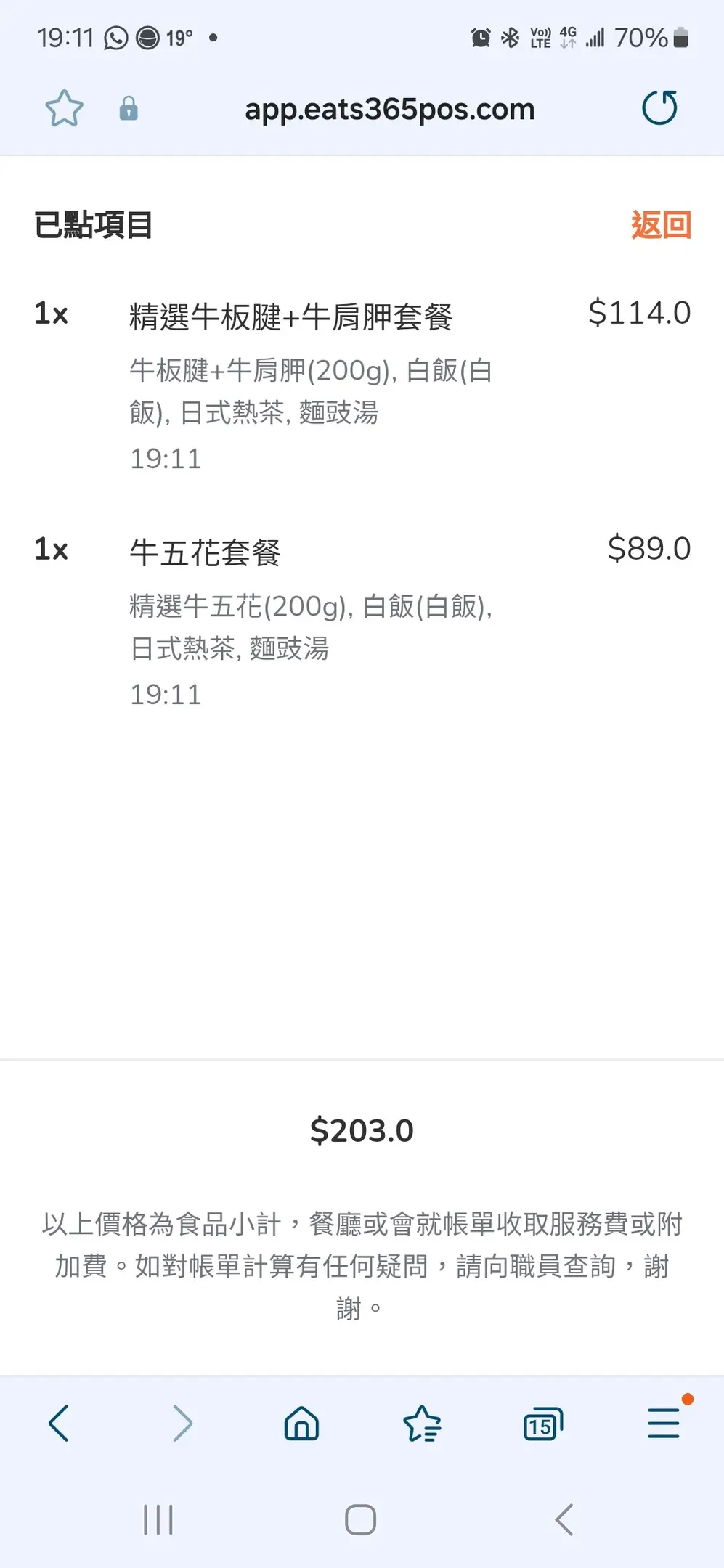
Task: Open the app.eats365pos.com address bar
Action: (x=389, y=110)
